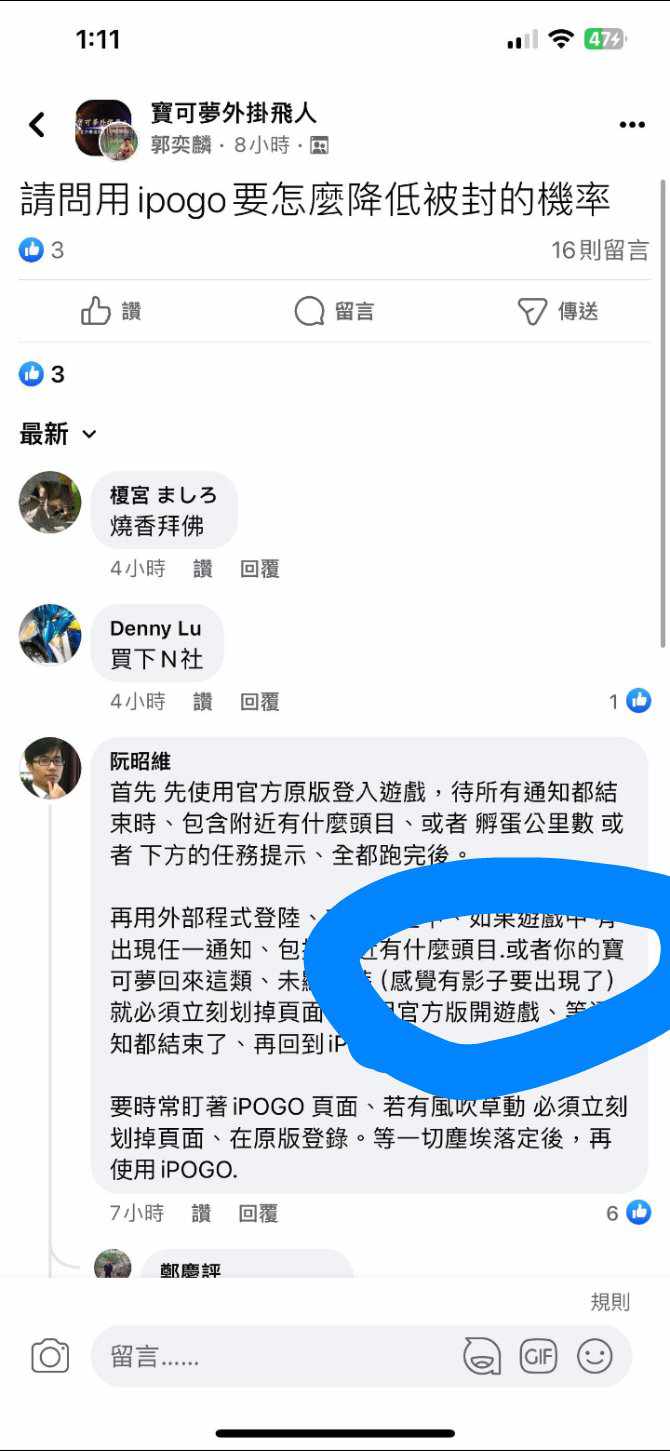This screenshot has width=670, height=1451.
Task: Focus the 留言 comment input field
Action: (x=270, y=1357)
